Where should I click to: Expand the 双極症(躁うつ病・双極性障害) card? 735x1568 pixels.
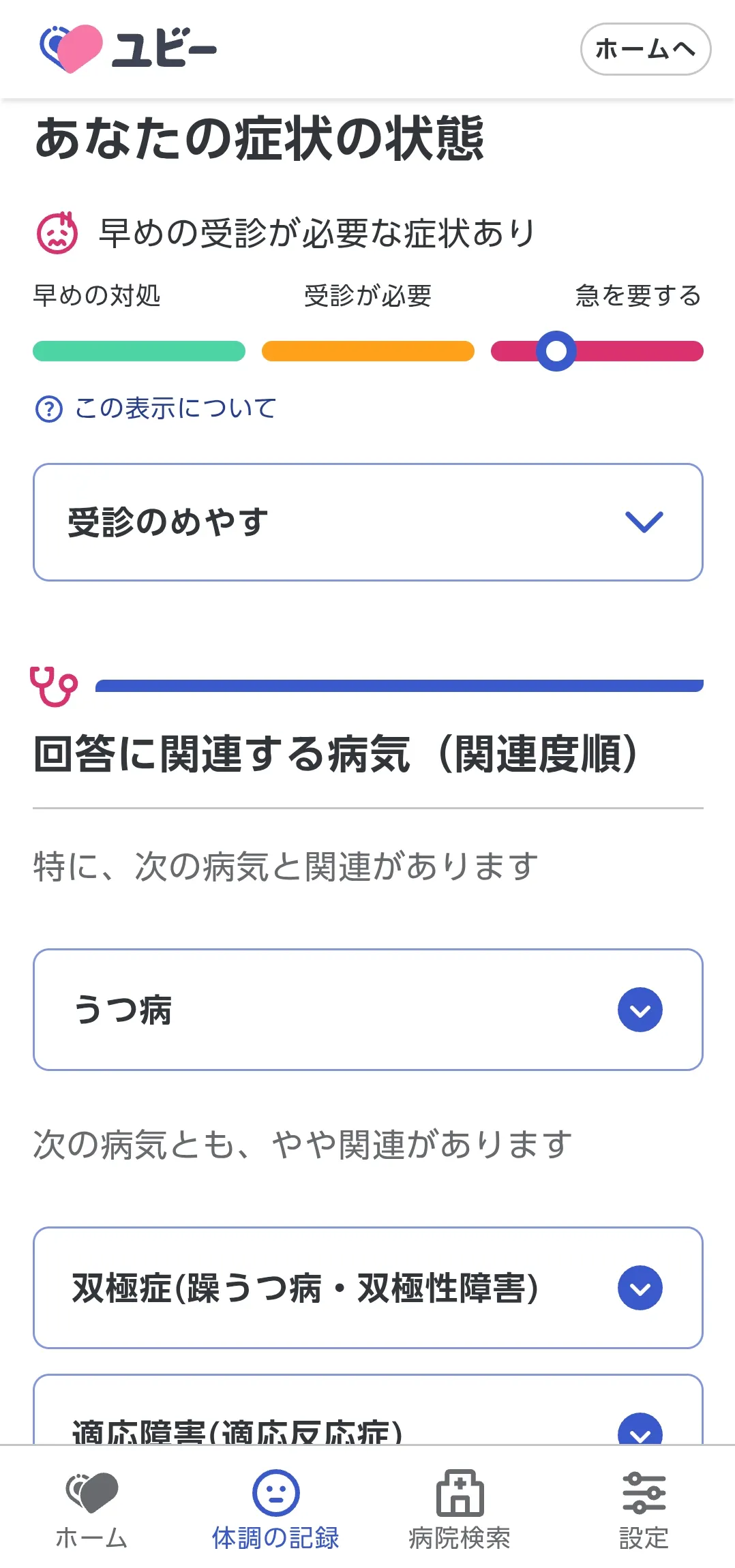(368, 1288)
